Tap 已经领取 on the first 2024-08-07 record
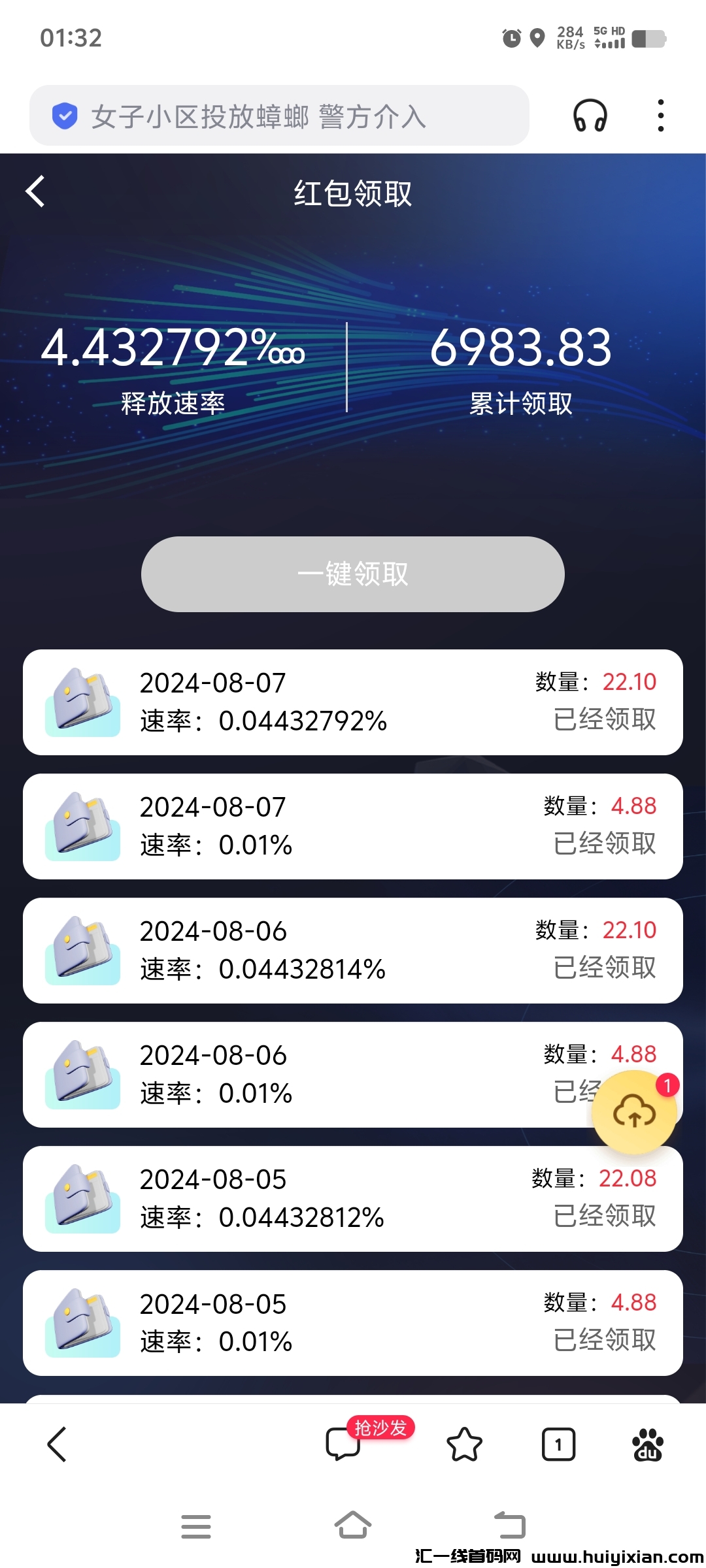This screenshot has width=706, height=1568. coord(603,720)
